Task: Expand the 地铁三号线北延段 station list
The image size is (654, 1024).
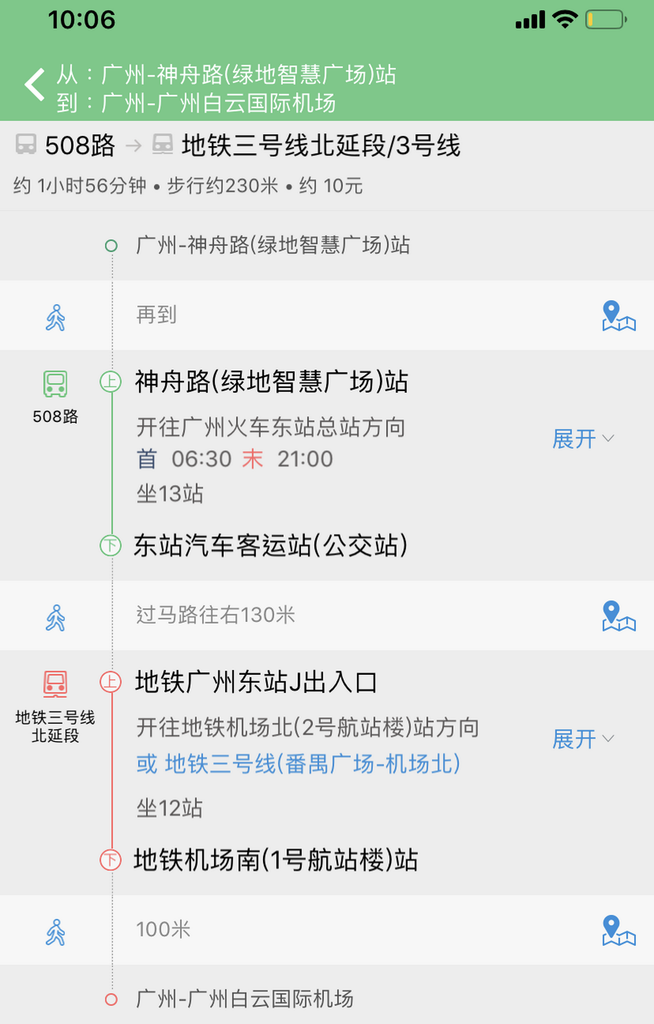Action: (x=583, y=739)
